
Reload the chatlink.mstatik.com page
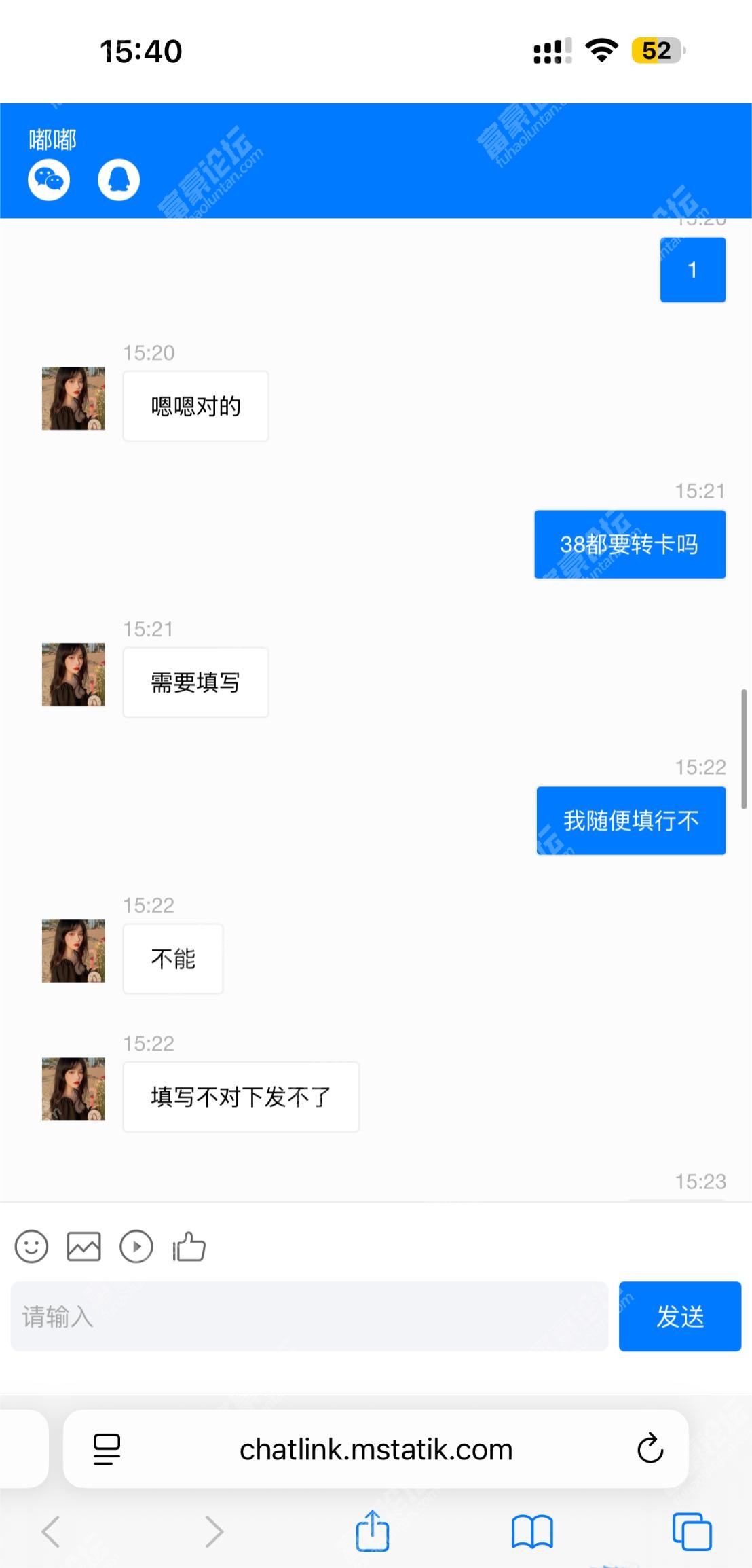650,1449
